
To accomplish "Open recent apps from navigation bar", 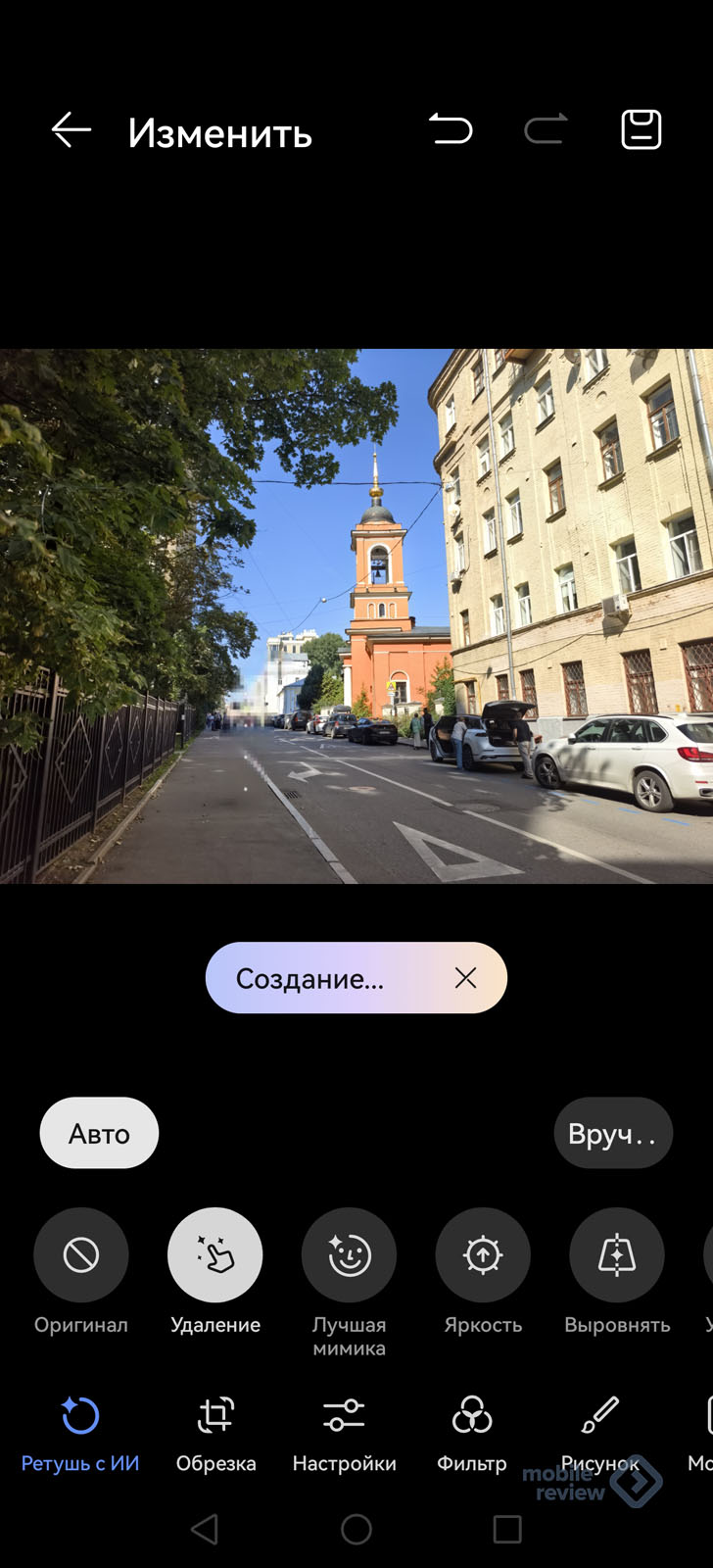I will [x=507, y=1529].
